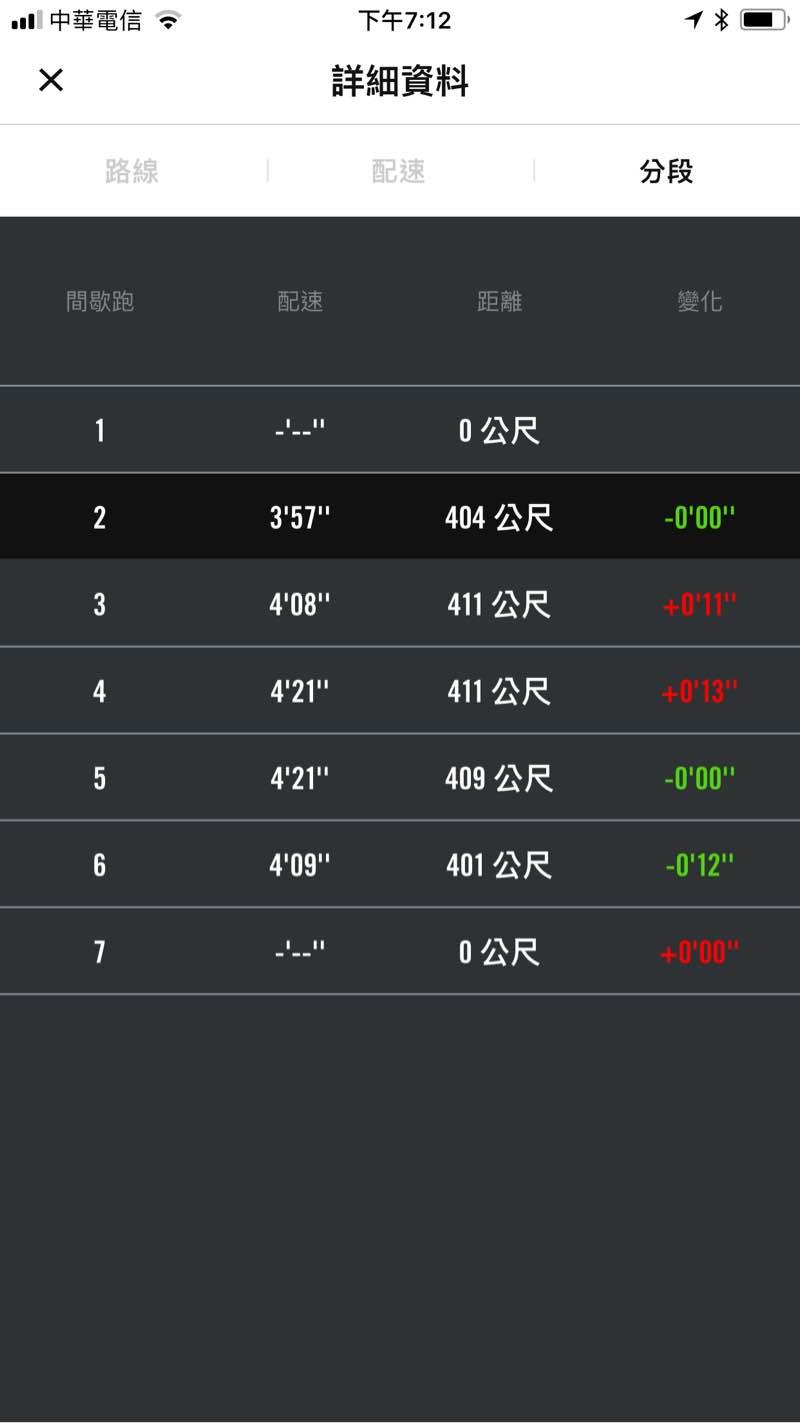Close the 詳細資料 screen

point(51,80)
